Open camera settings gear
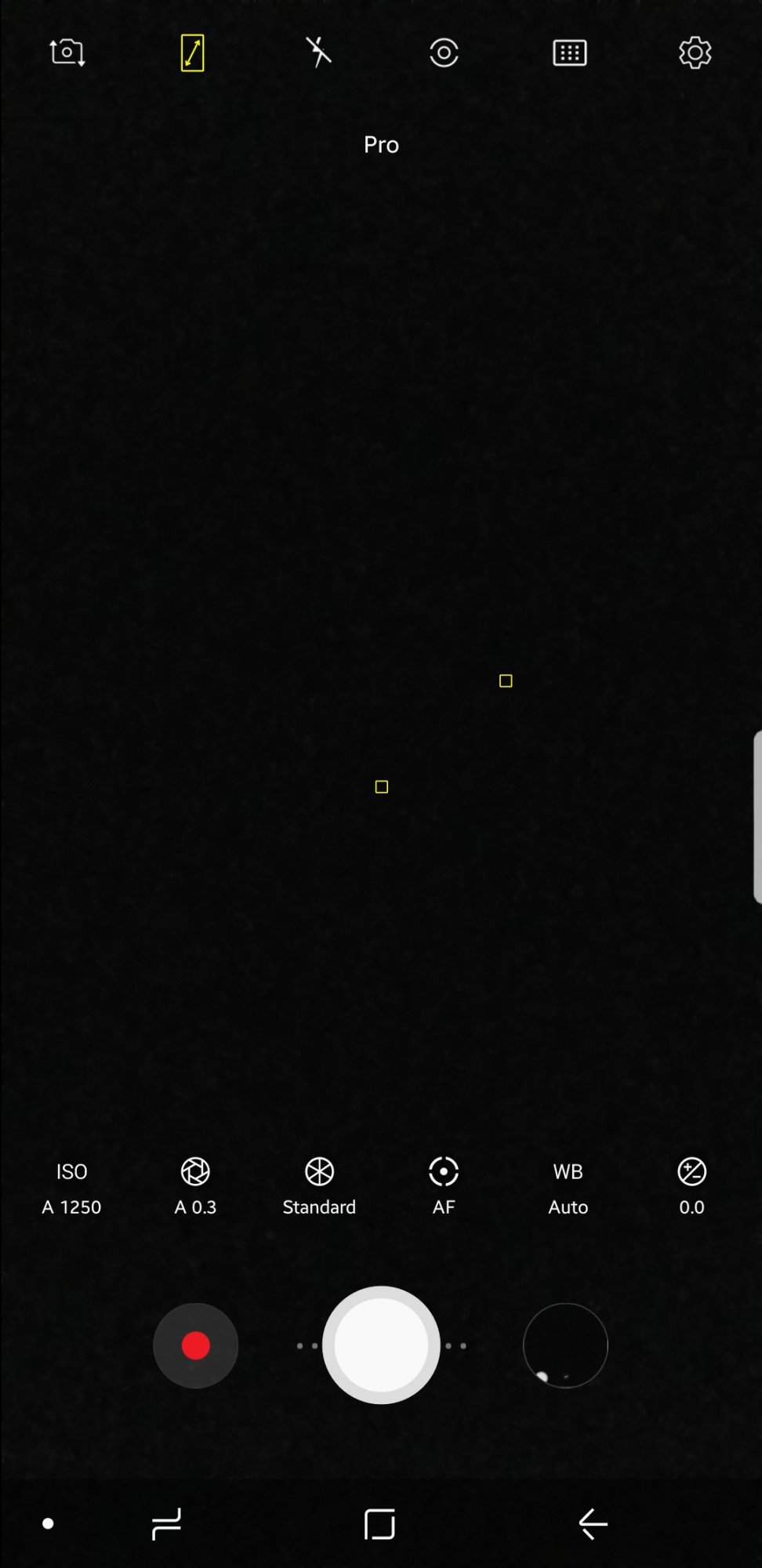Screen dimensions: 762x1568 [695, 53]
